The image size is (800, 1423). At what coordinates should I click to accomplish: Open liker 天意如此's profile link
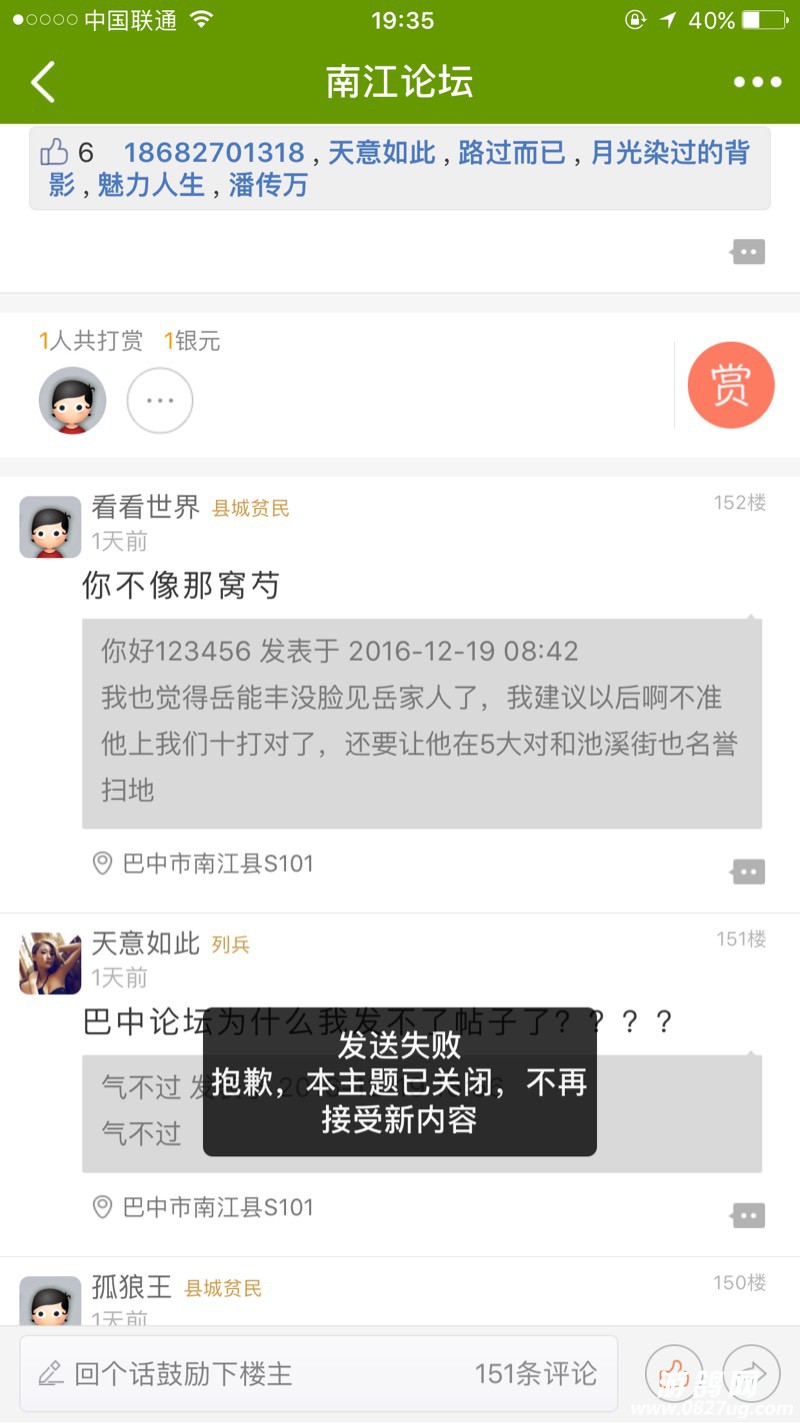(382, 153)
